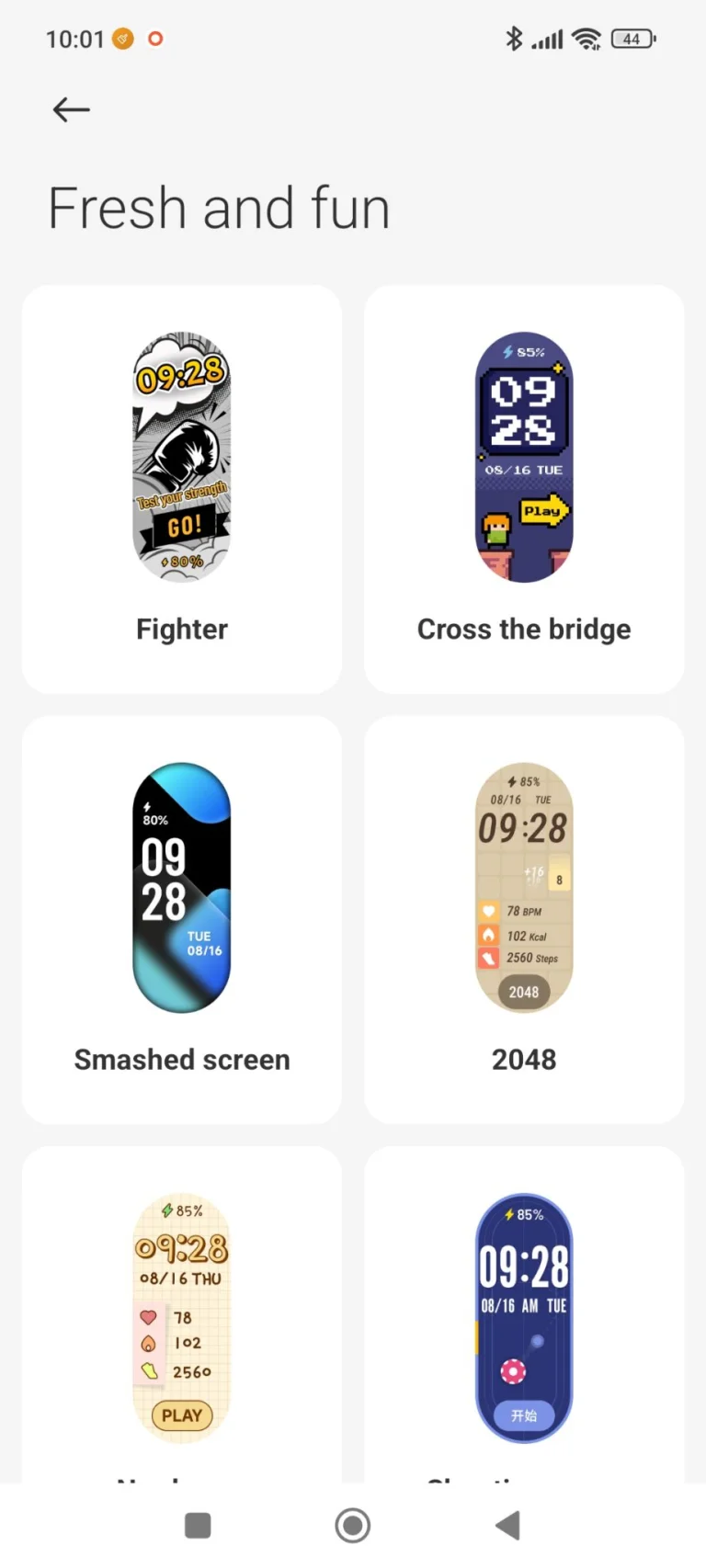
Task: Tap the 2048 tile badge on the 2048 face
Action: click(x=524, y=993)
